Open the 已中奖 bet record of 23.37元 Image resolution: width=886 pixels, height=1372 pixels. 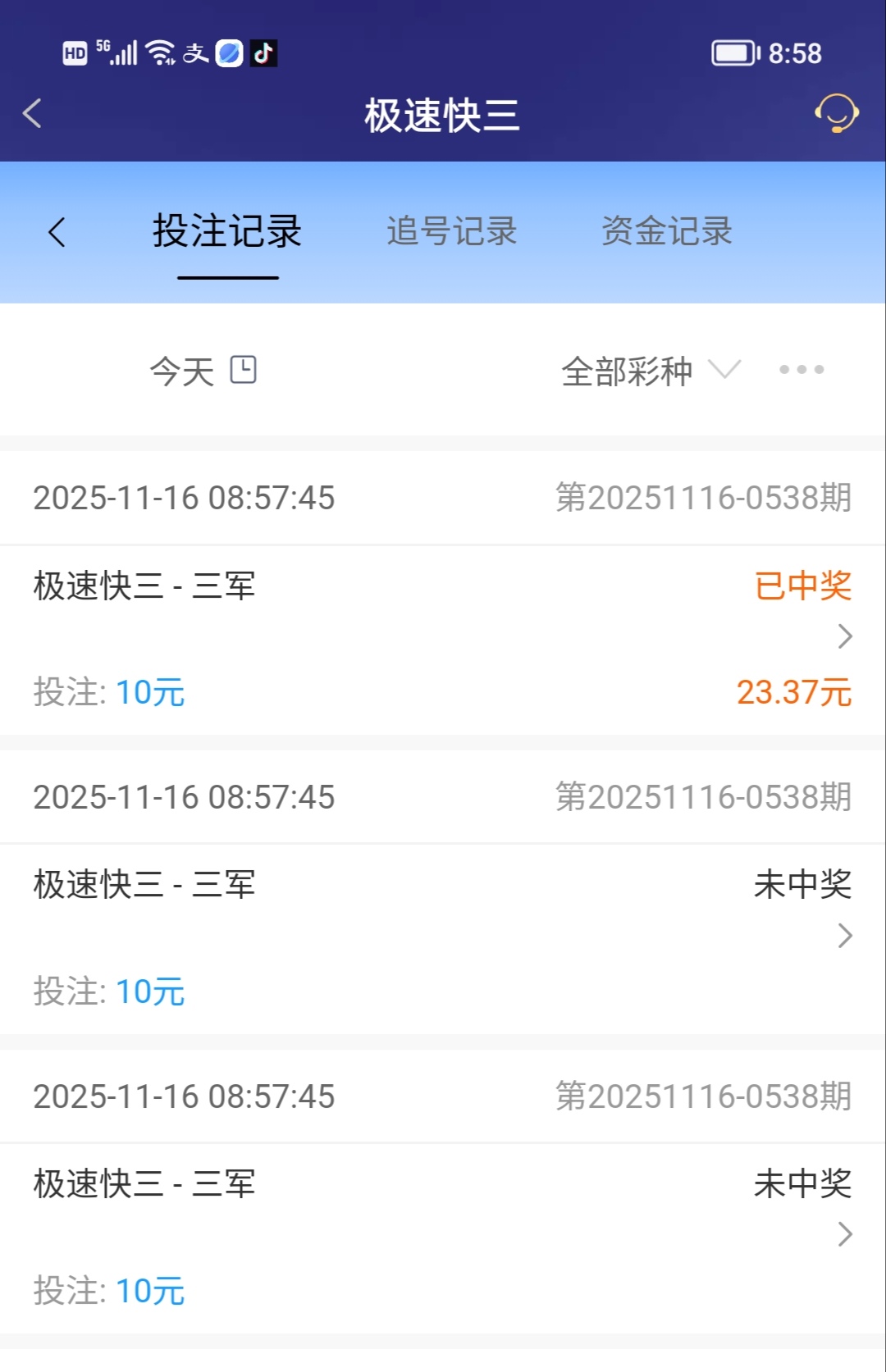tap(443, 638)
